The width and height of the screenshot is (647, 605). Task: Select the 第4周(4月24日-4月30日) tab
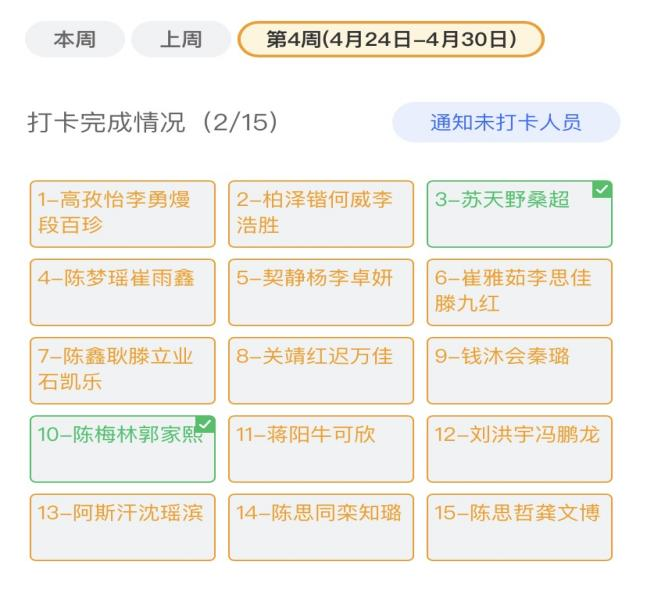tap(391, 40)
